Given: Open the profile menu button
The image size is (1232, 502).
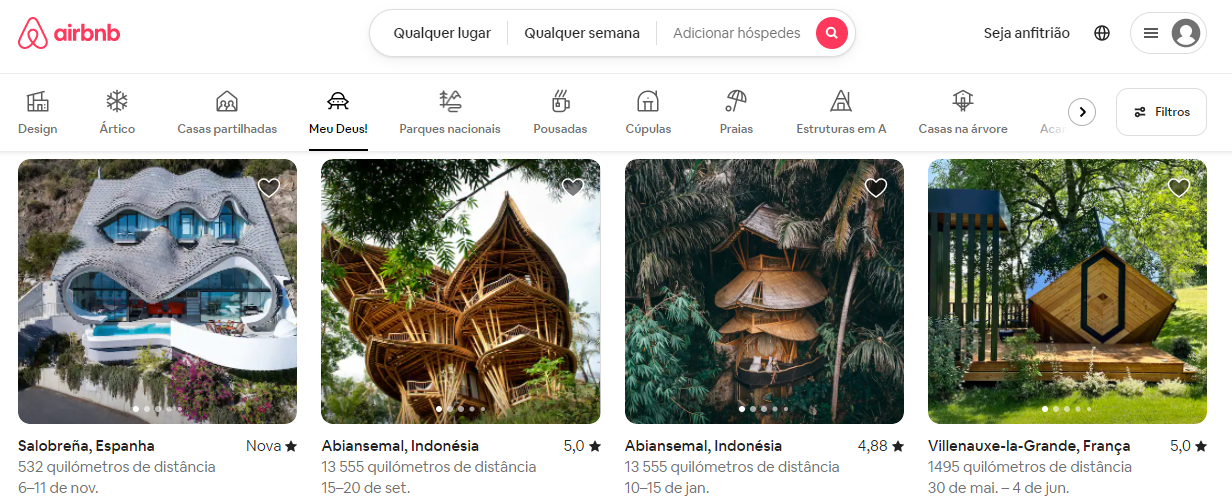Looking at the screenshot, I should [x=1167, y=33].
